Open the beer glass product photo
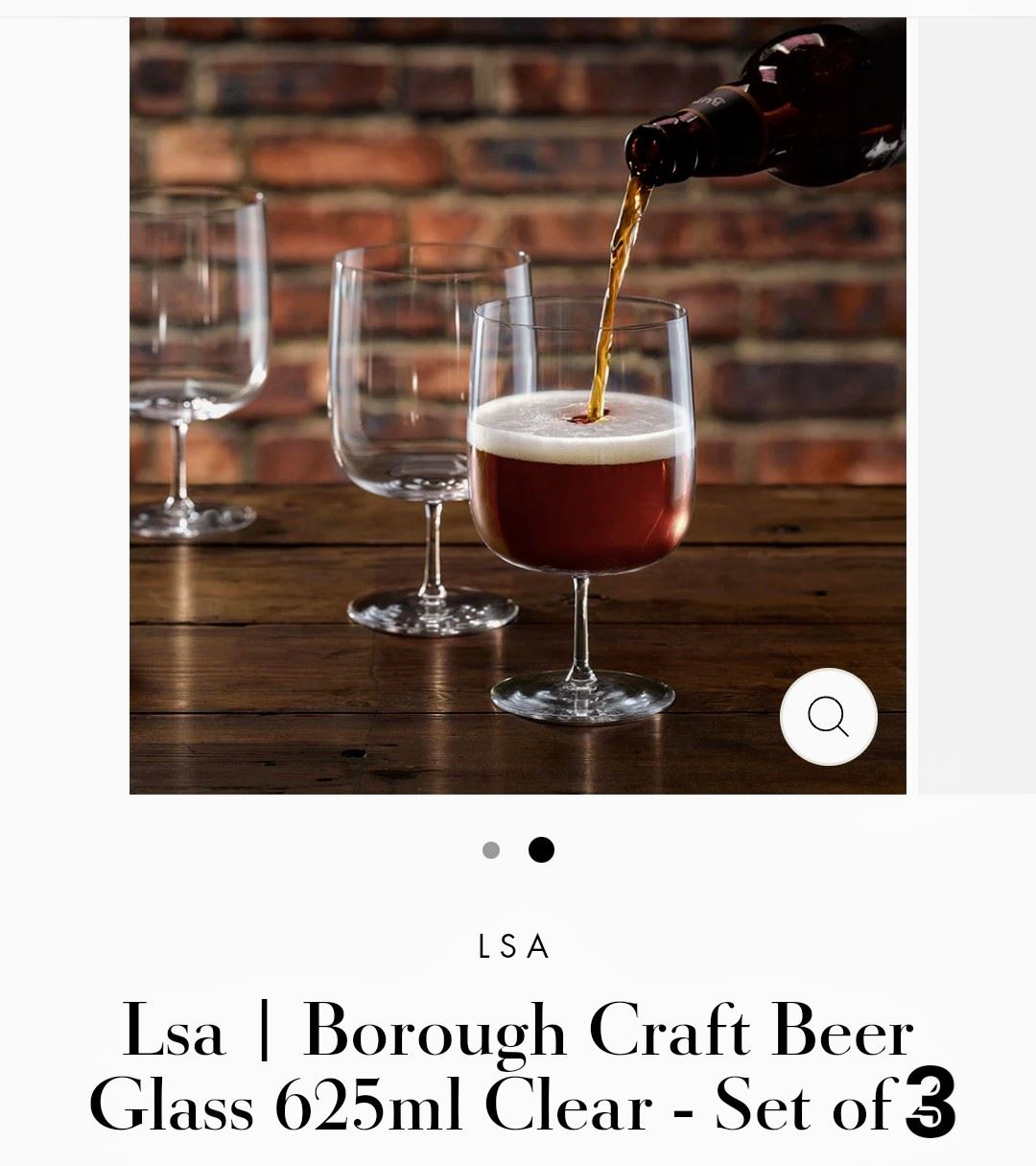1036x1166 pixels. [x=518, y=405]
